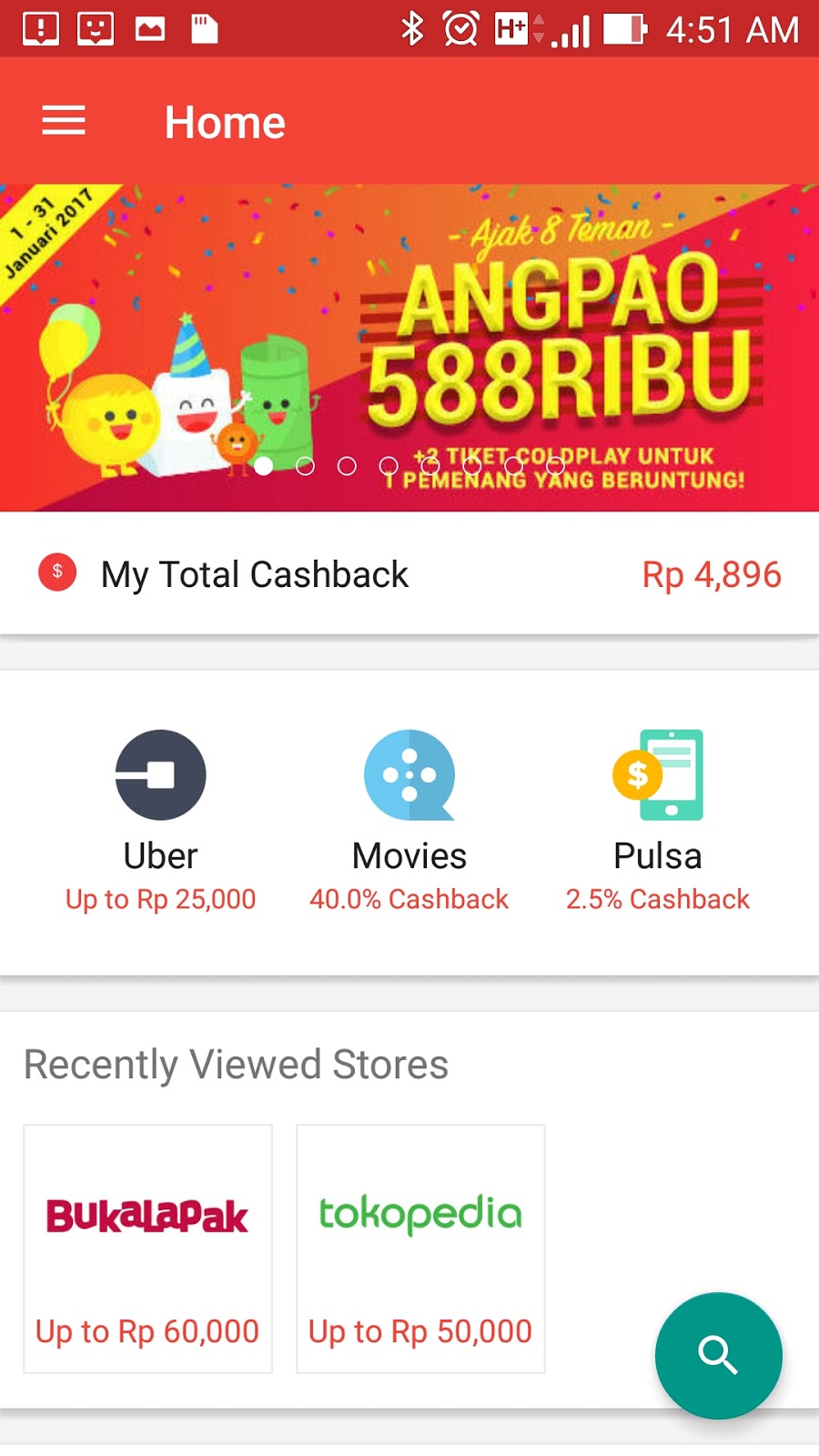Open the Recently Viewed Stores section
The height and width of the screenshot is (1456, 819).
tap(237, 1063)
